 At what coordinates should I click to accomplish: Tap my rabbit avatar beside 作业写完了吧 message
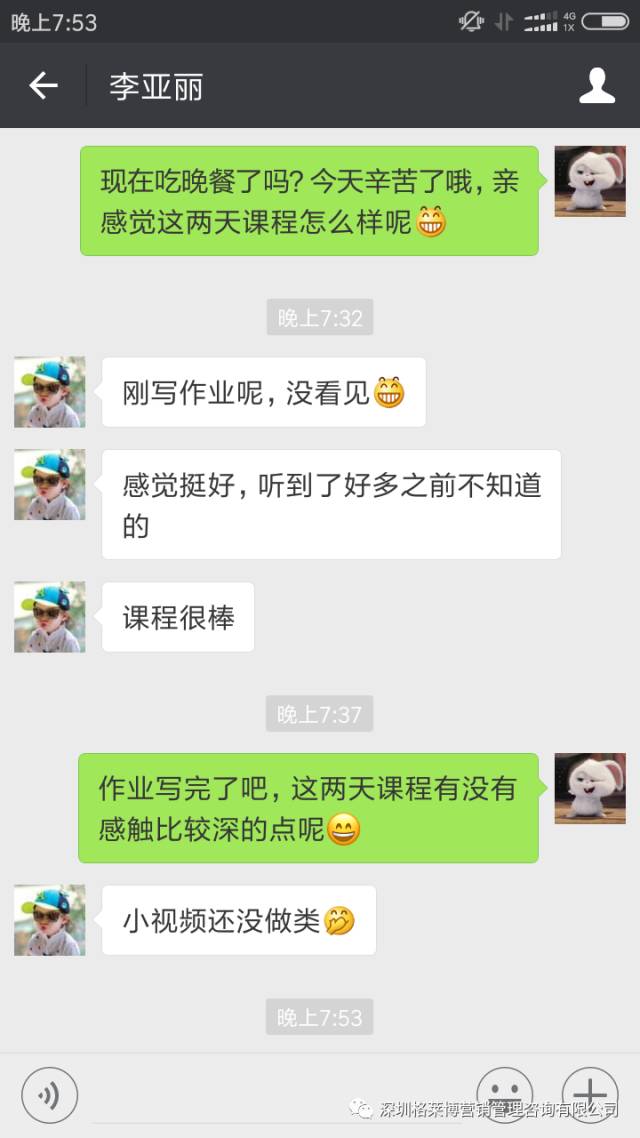click(x=590, y=788)
